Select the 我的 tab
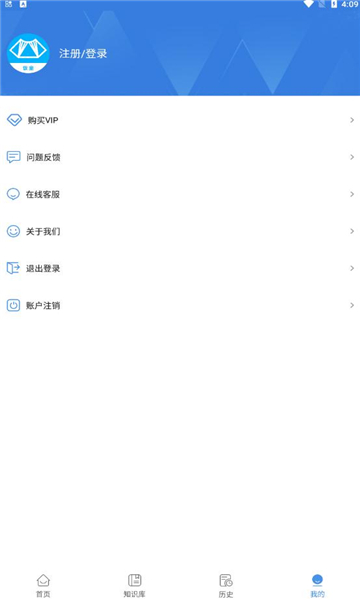The height and width of the screenshot is (600, 360). (317, 585)
